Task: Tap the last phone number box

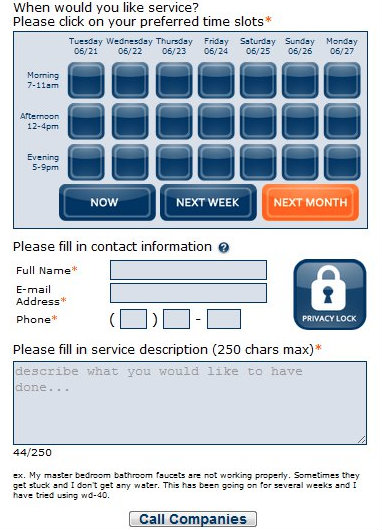Action: click(x=224, y=319)
